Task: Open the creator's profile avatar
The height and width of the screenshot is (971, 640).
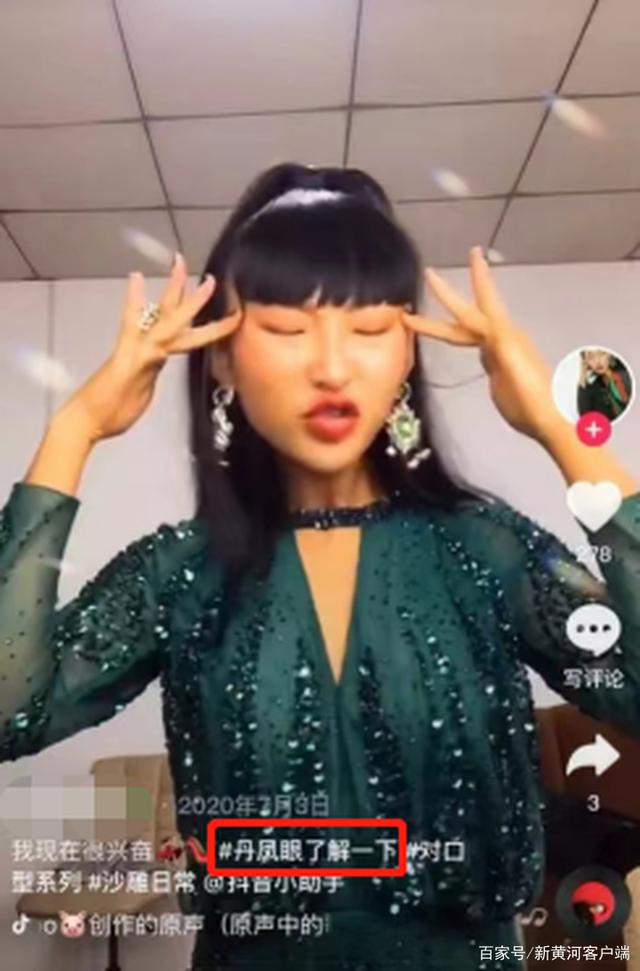Action: [x=593, y=385]
